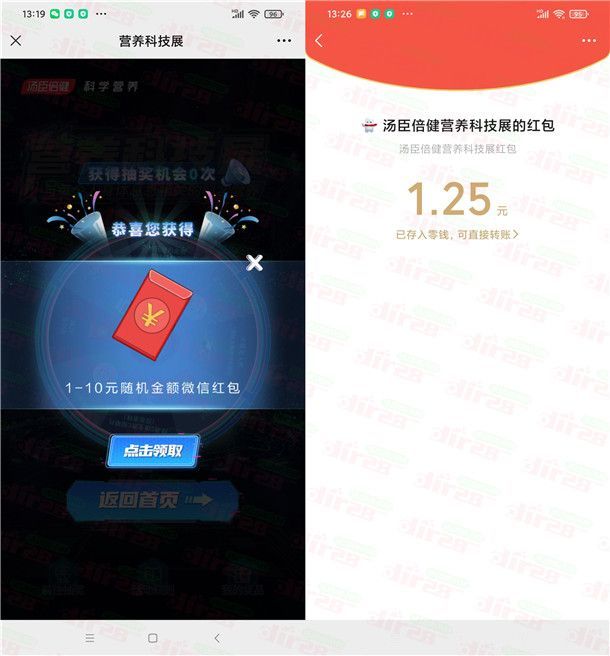The width and height of the screenshot is (610, 656).
Task: Open the overflow menu on the red packet page
Action: pyautogui.click(x=587, y=41)
